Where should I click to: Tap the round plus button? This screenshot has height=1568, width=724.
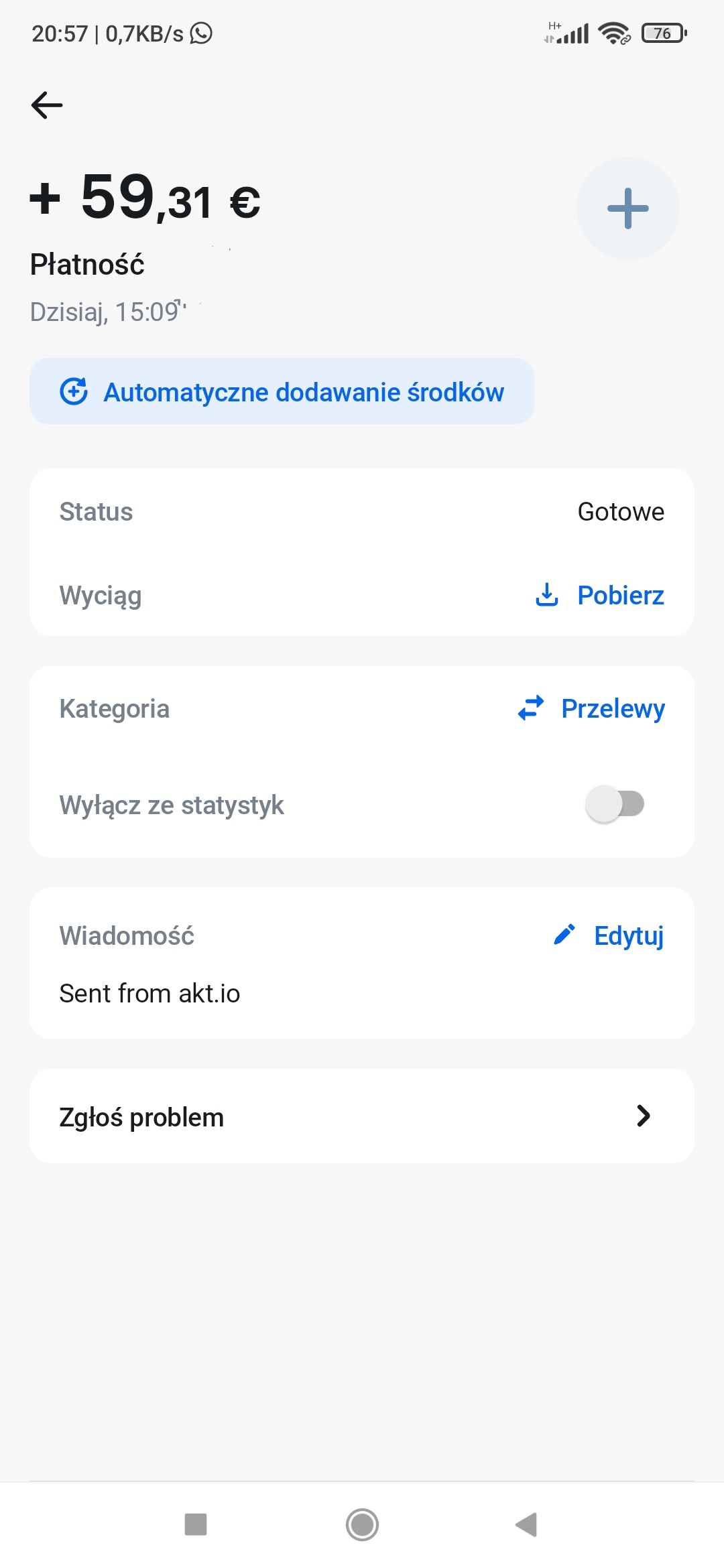coord(628,208)
